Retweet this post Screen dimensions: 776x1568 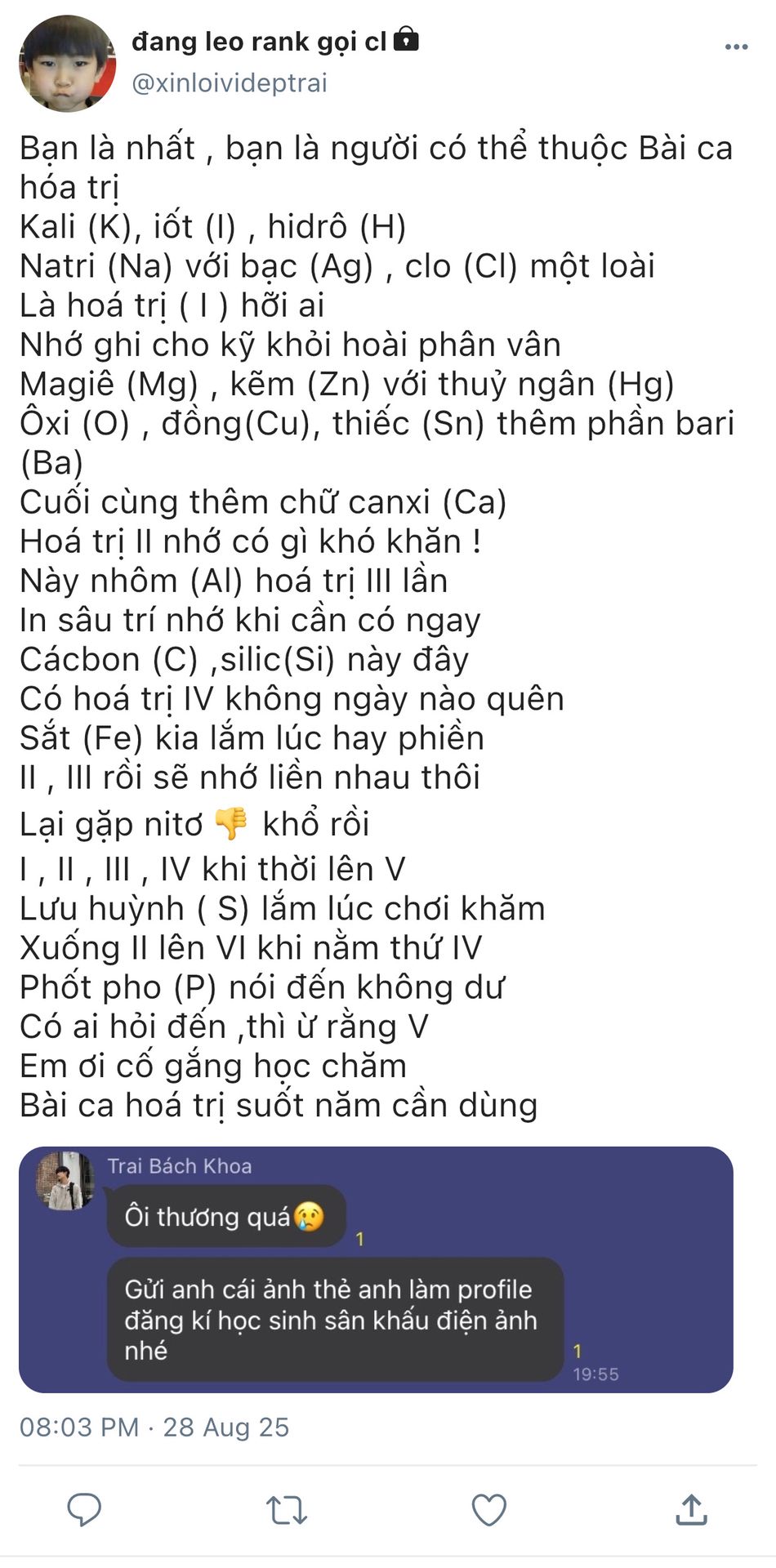[x=287, y=1510]
